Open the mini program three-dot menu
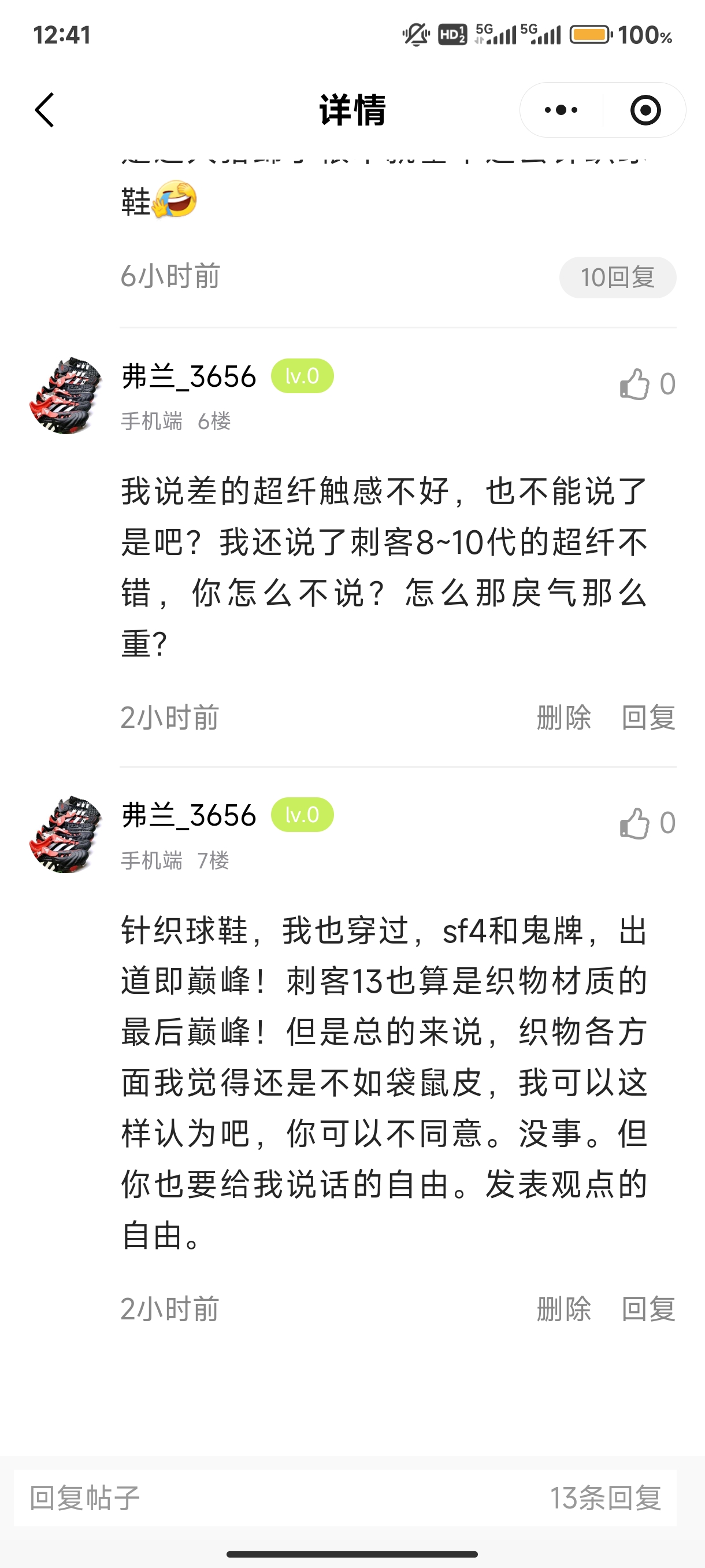The image size is (705, 1568). (x=561, y=110)
